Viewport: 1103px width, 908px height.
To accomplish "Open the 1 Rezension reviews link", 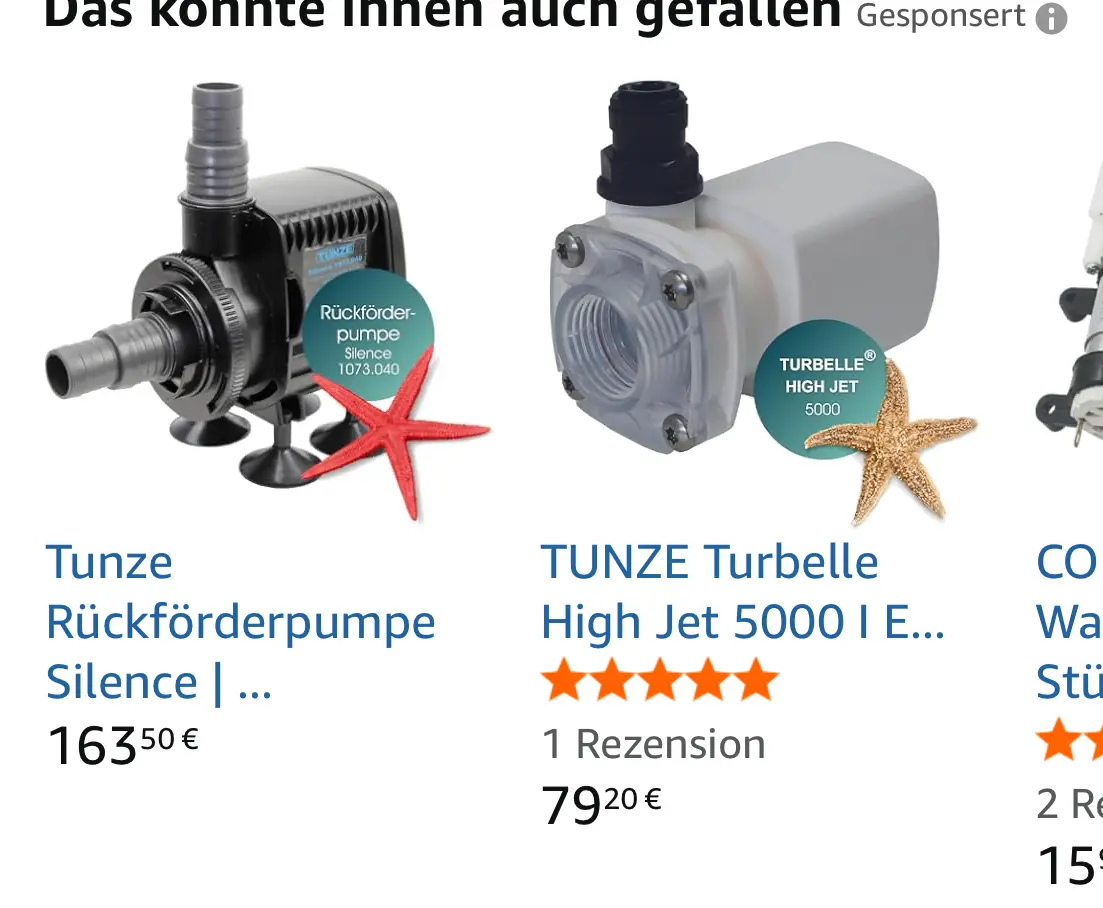I will pos(653,744).
